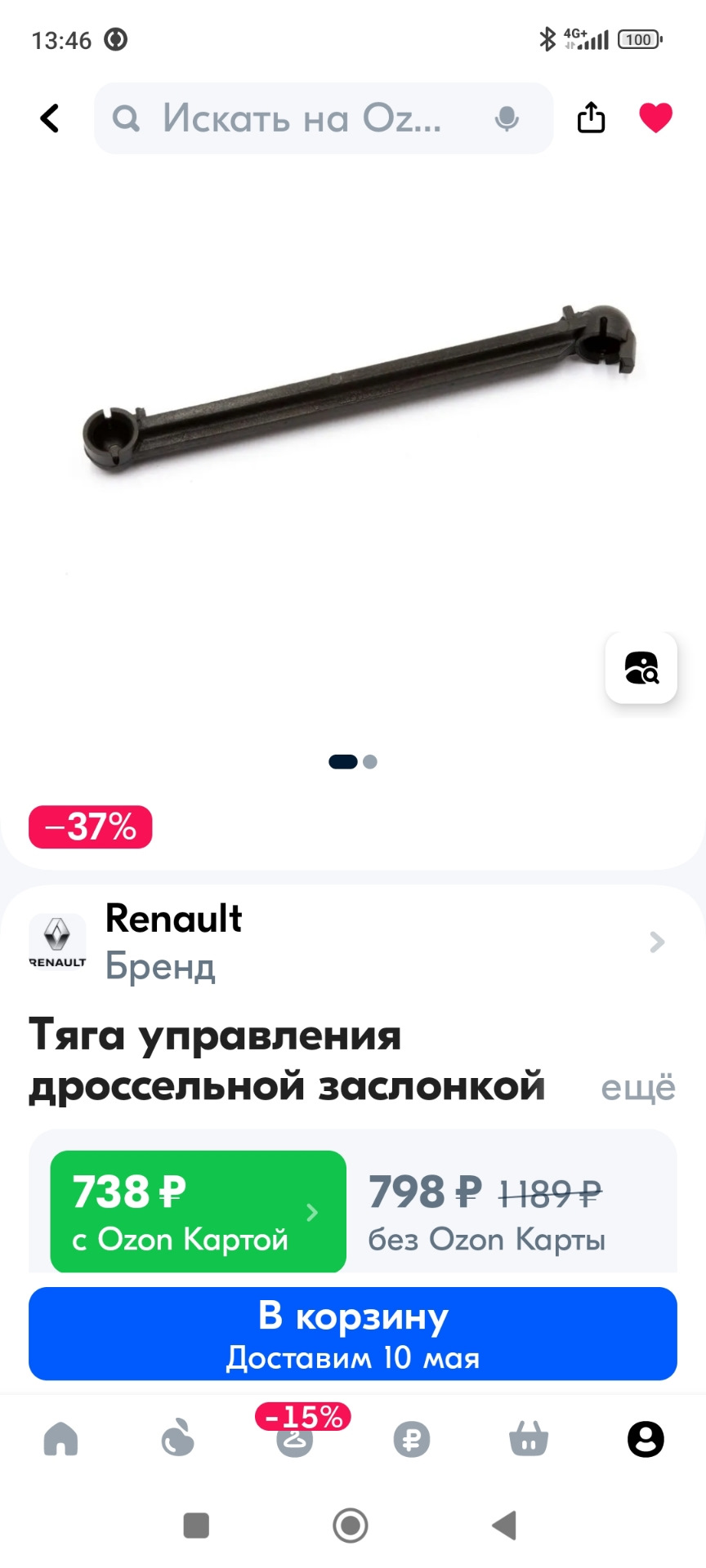Image resolution: width=706 pixels, height=1568 pixels.
Task: Open your profile from the bottom bar
Action: [x=645, y=1439]
